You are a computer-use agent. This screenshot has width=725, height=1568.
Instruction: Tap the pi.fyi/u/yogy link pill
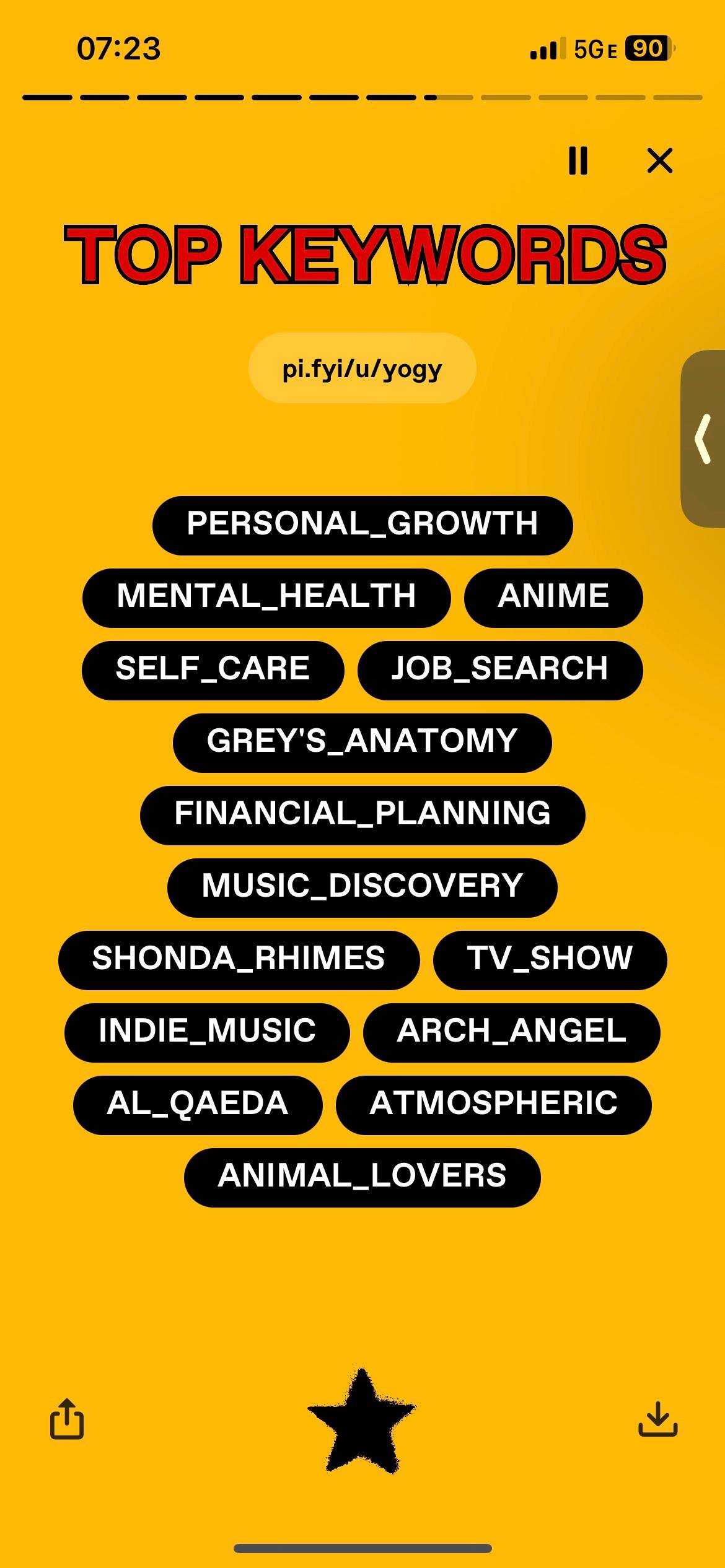[x=362, y=368]
